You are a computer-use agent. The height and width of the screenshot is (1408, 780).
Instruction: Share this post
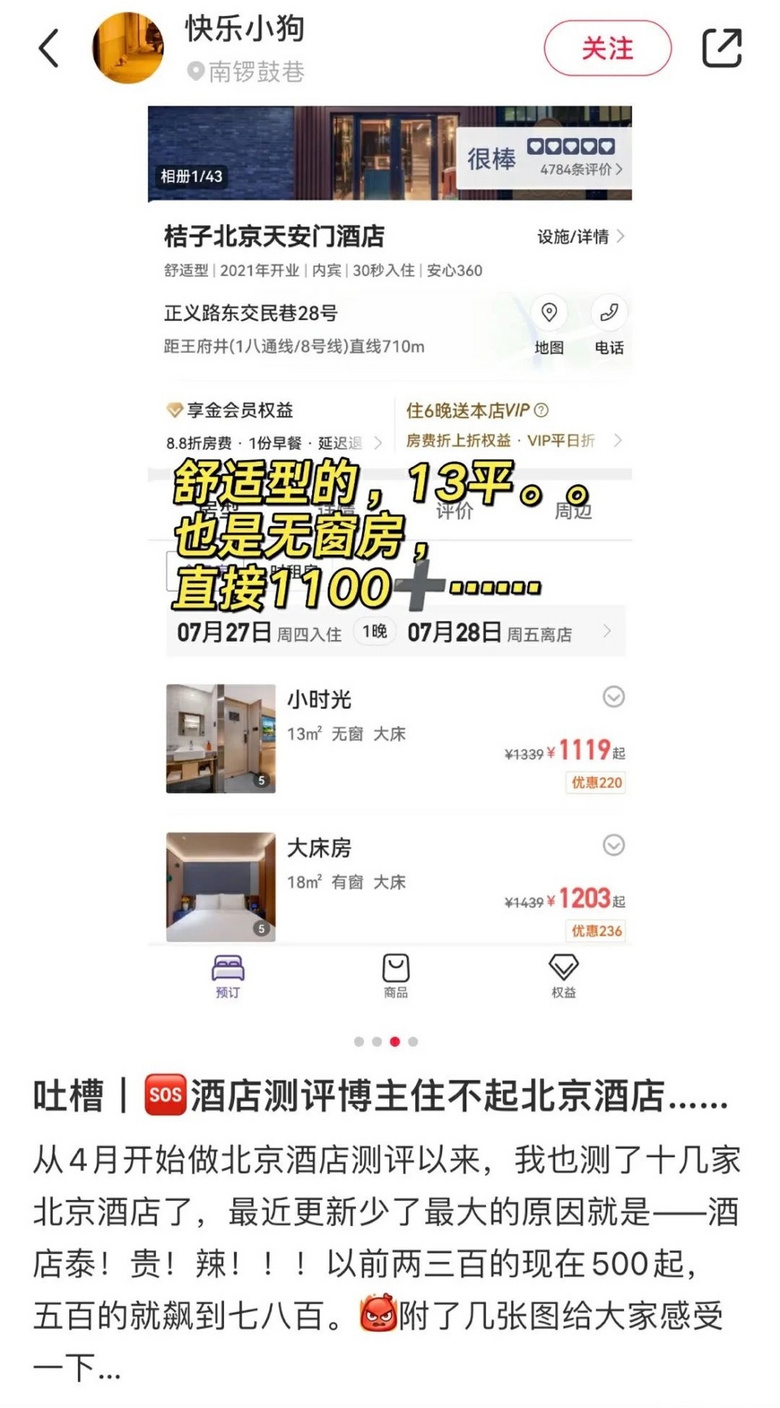[722, 48]
